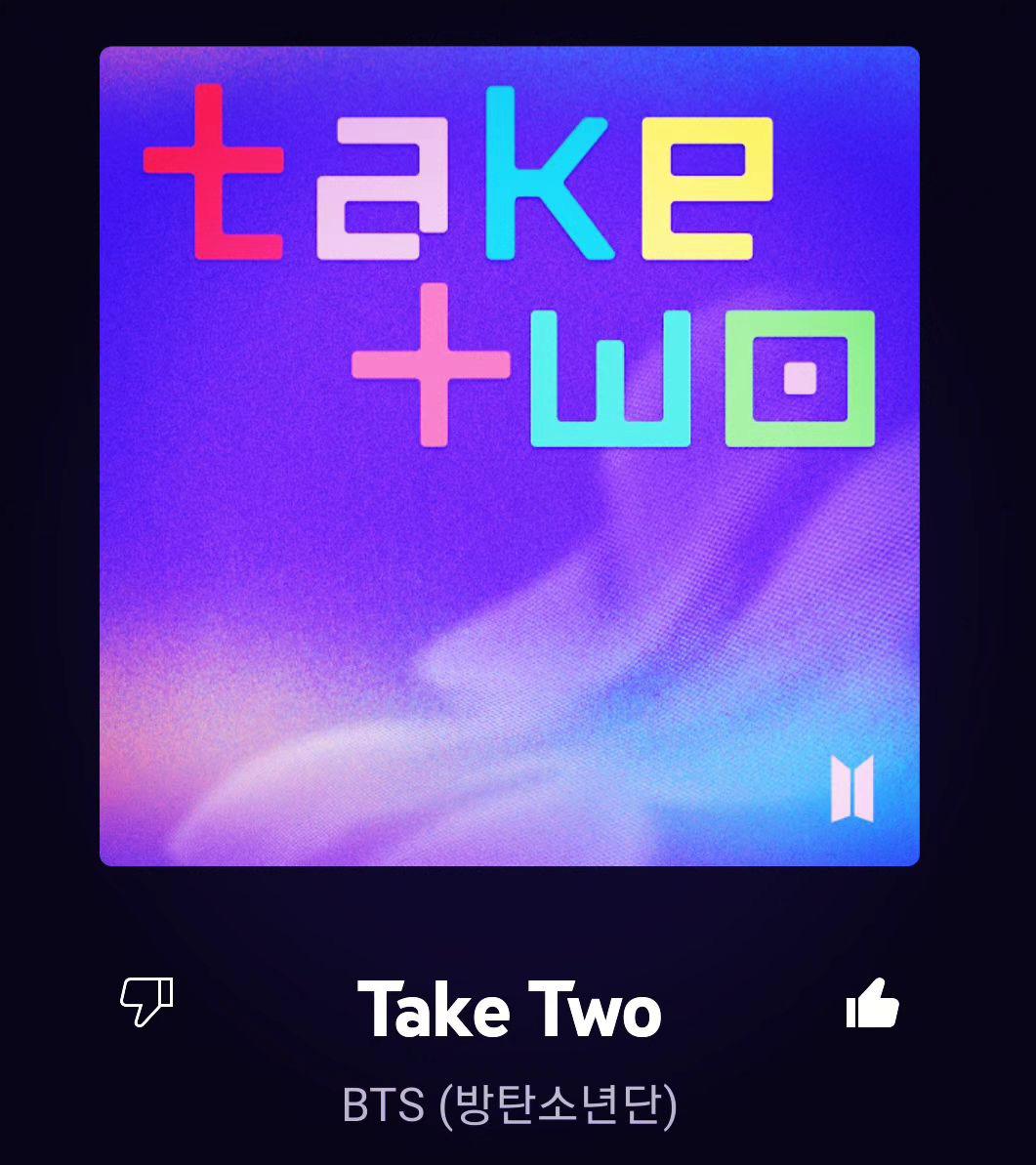Image resolution: width=1036 pixels, height=1165 pixels.
Task: Tap the filled thumbs-up on Take Two
Action: tap(871, 1004)
